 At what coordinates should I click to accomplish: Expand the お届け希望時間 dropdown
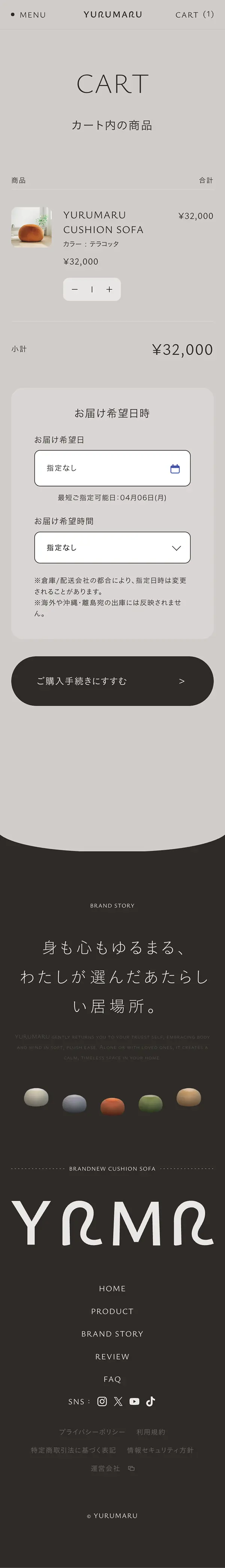112,548
